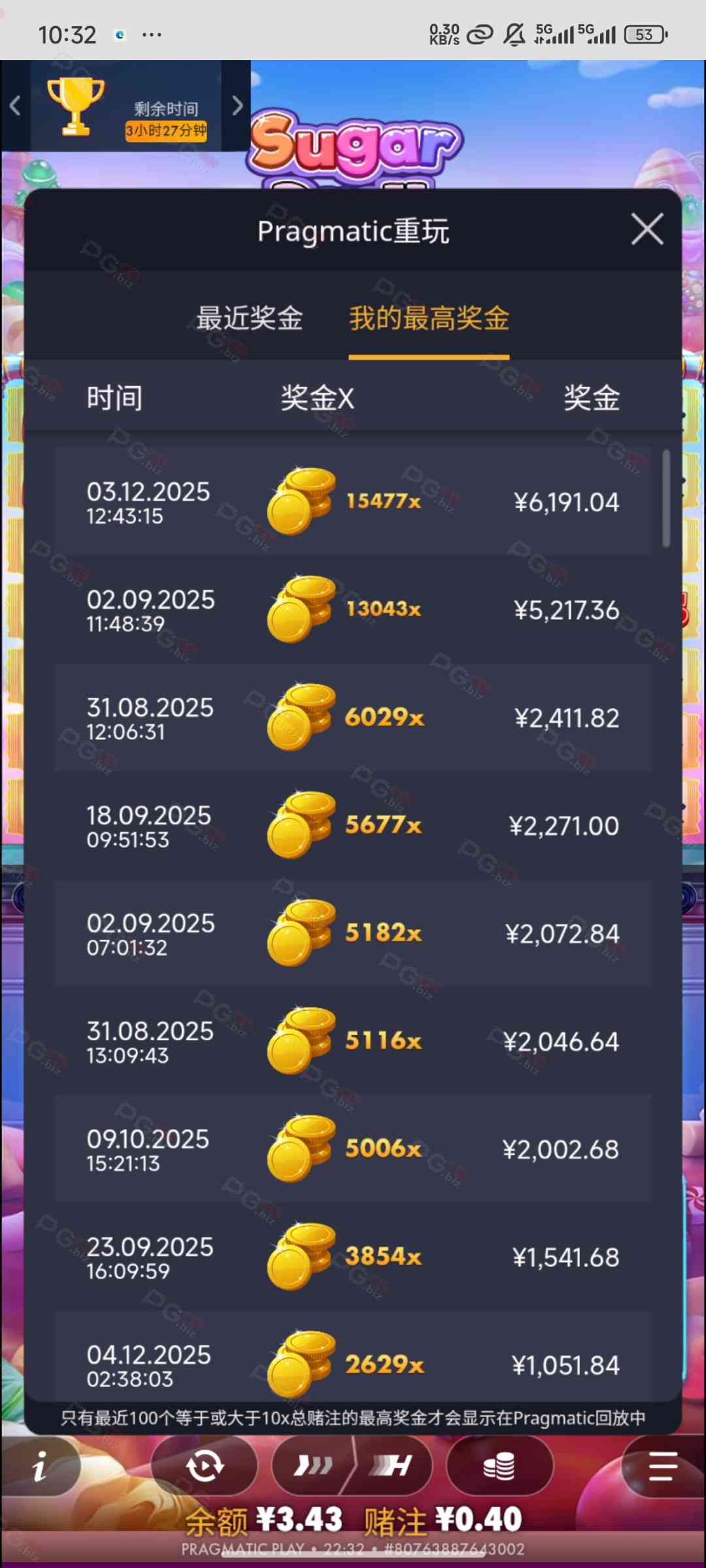
Task: Open the hamburger menu
Action: click(662, 1467)
